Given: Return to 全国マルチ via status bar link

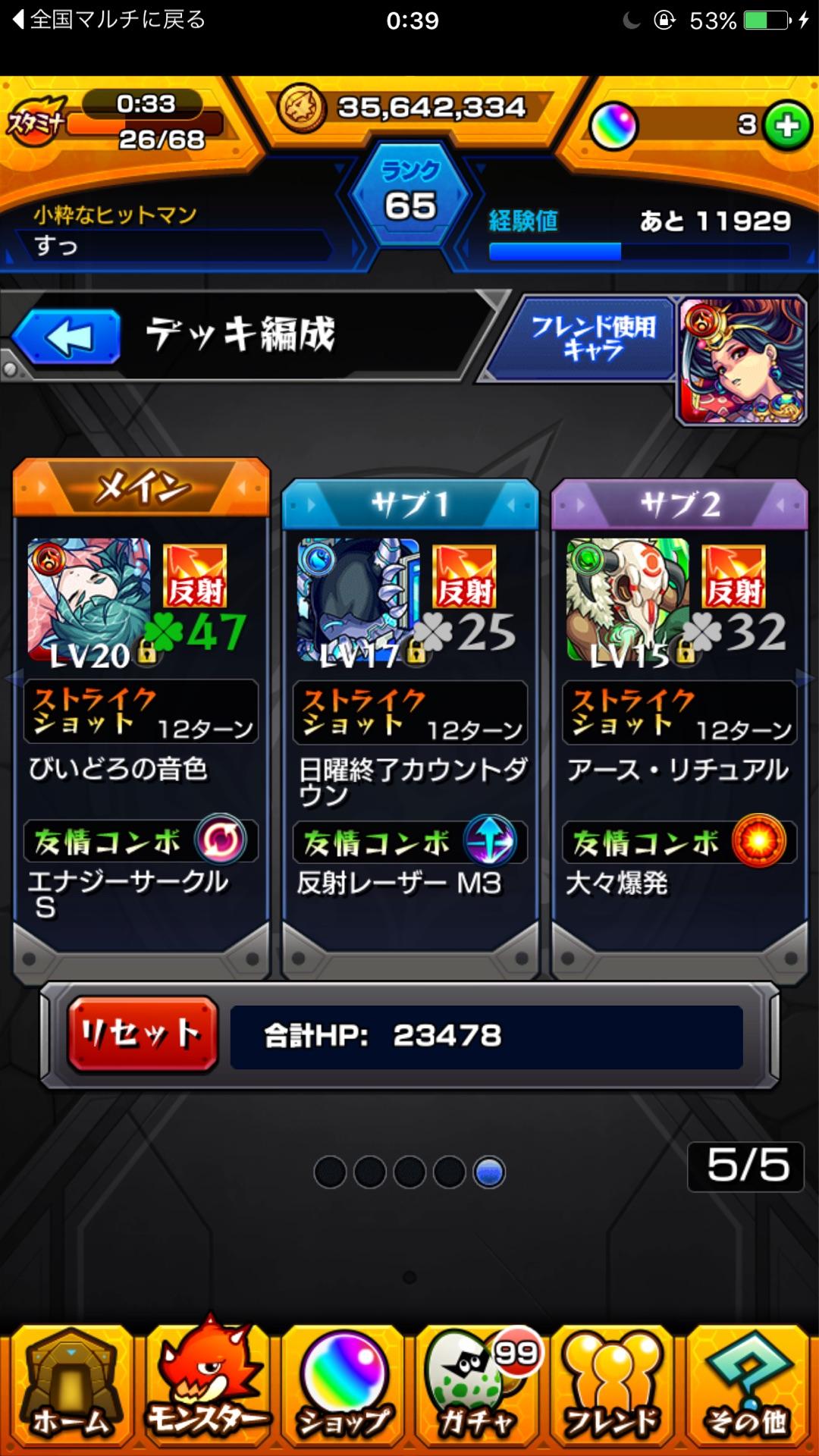Looking at the screenshot, I should point(110,20).
